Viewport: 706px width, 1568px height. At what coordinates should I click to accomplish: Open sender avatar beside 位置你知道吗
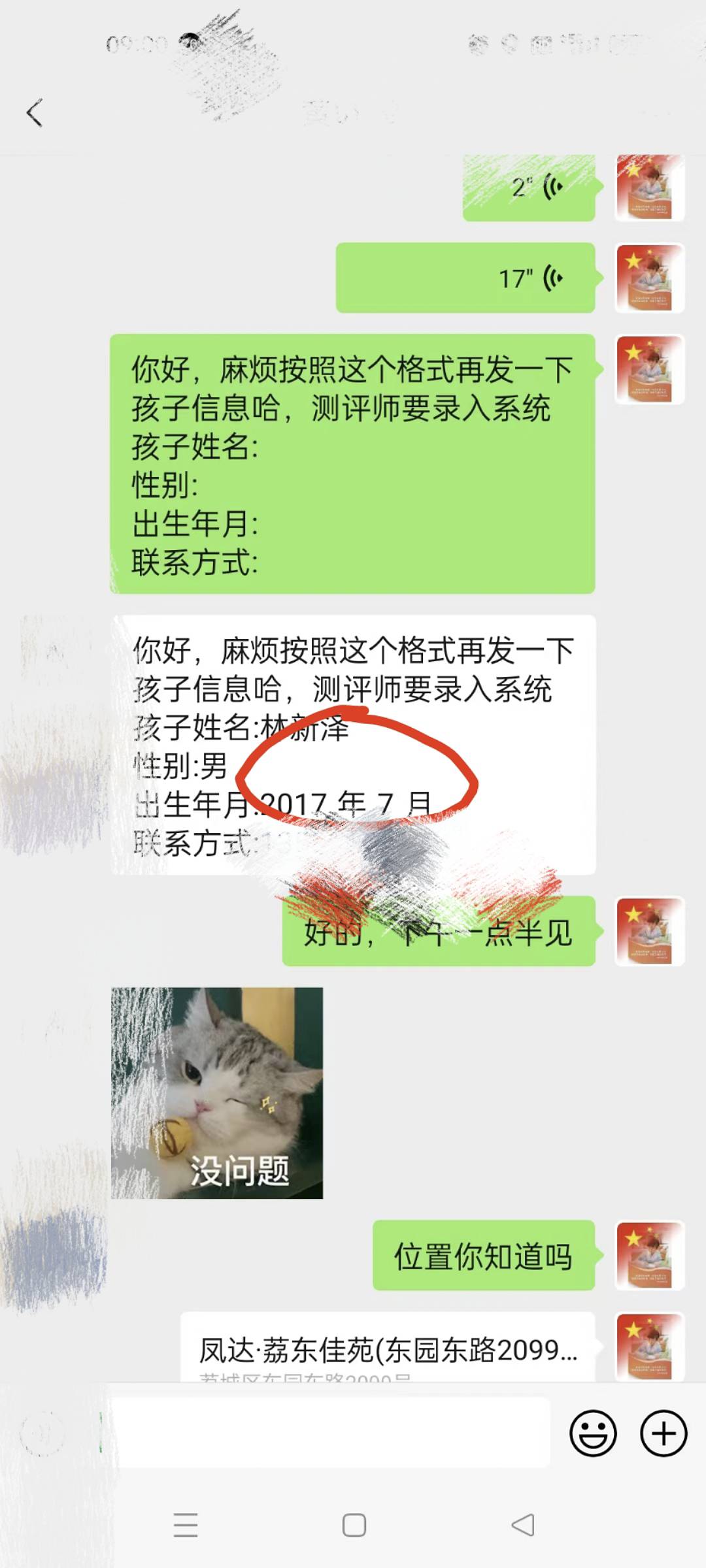tap(649, 1255)
